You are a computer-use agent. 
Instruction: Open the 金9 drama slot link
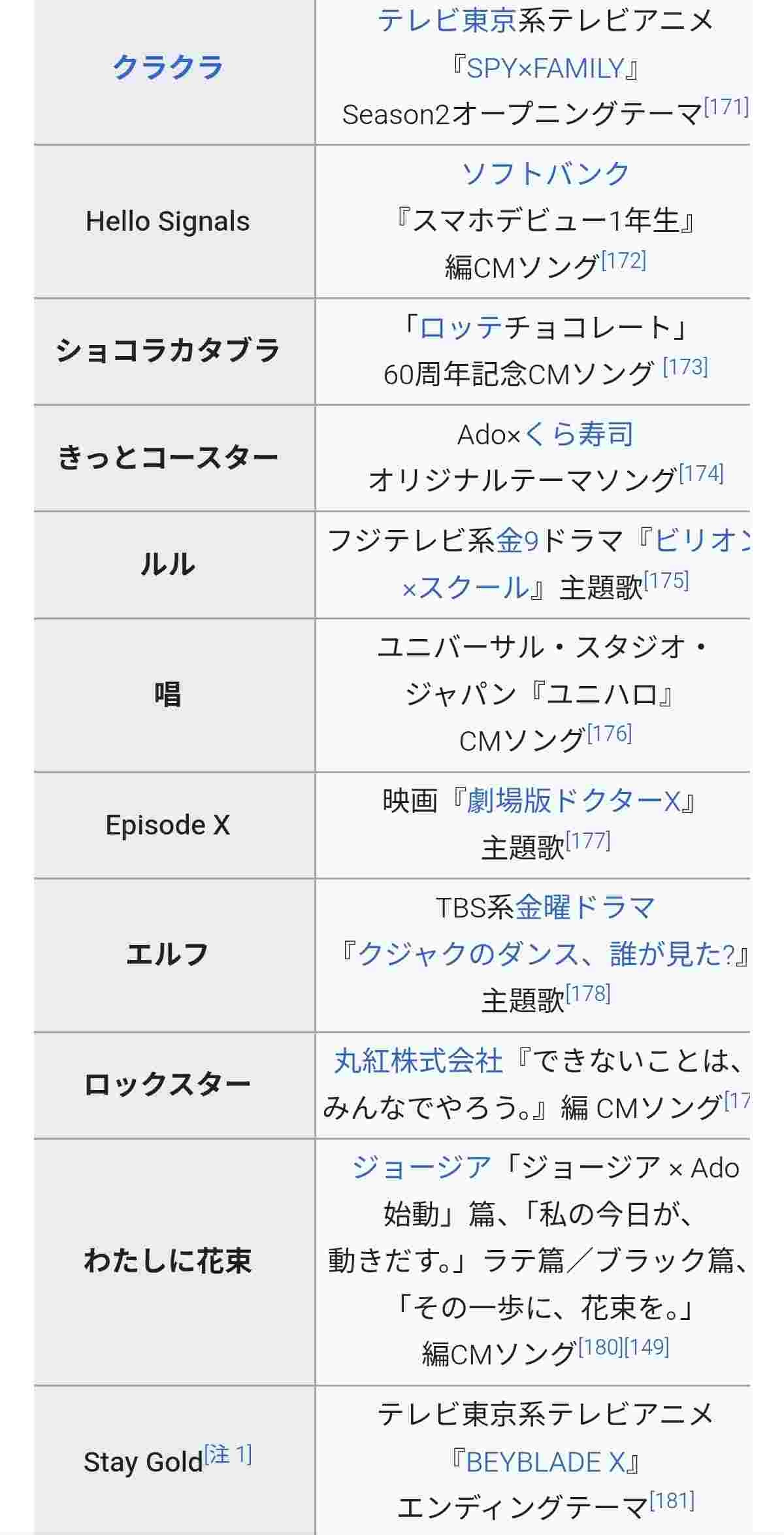tap(517, 541)
